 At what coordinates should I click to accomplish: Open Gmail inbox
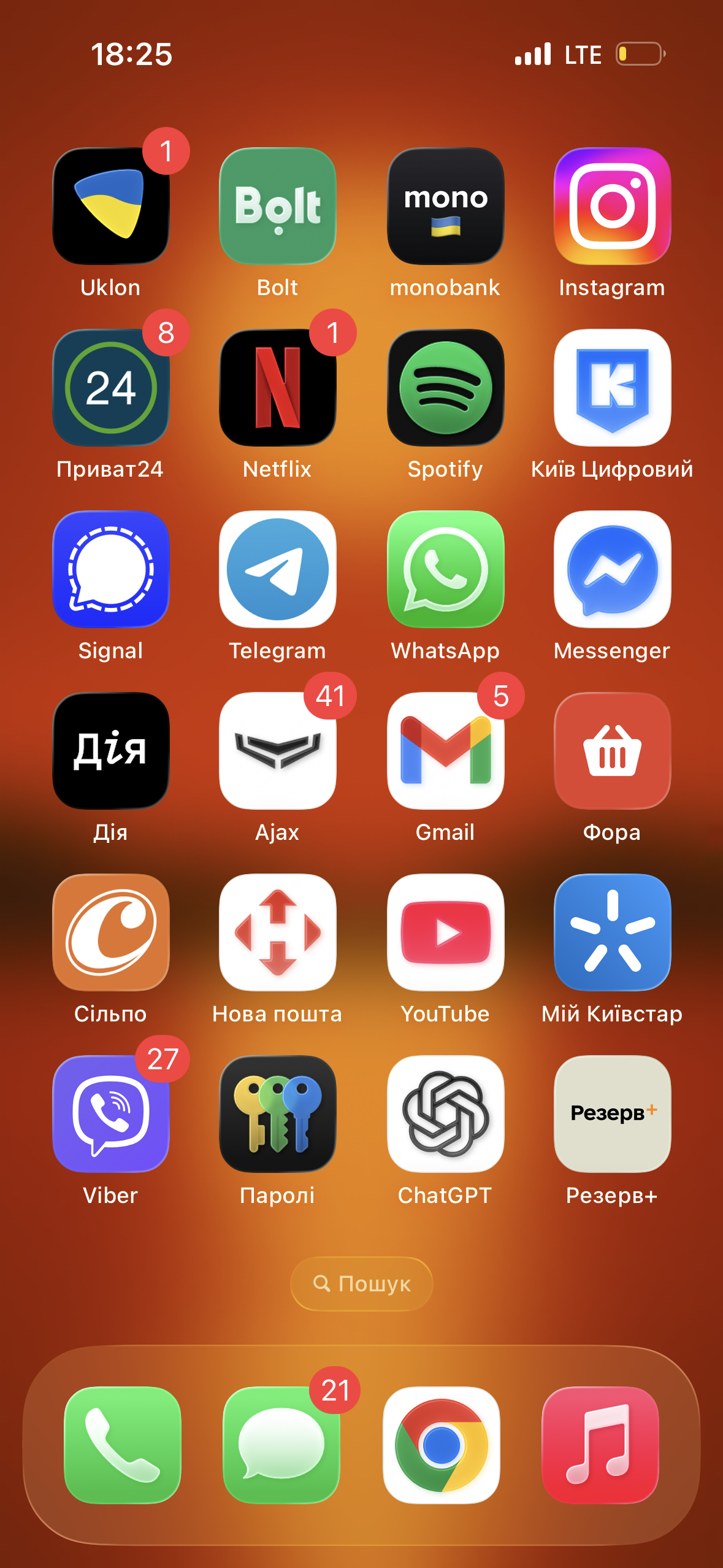point(445,751)
